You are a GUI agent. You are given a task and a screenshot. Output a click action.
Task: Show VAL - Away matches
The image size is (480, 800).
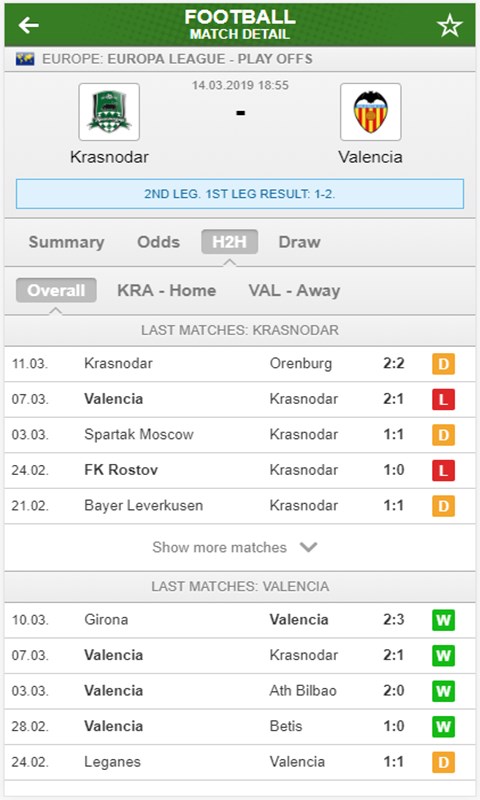tap(294, 290)
